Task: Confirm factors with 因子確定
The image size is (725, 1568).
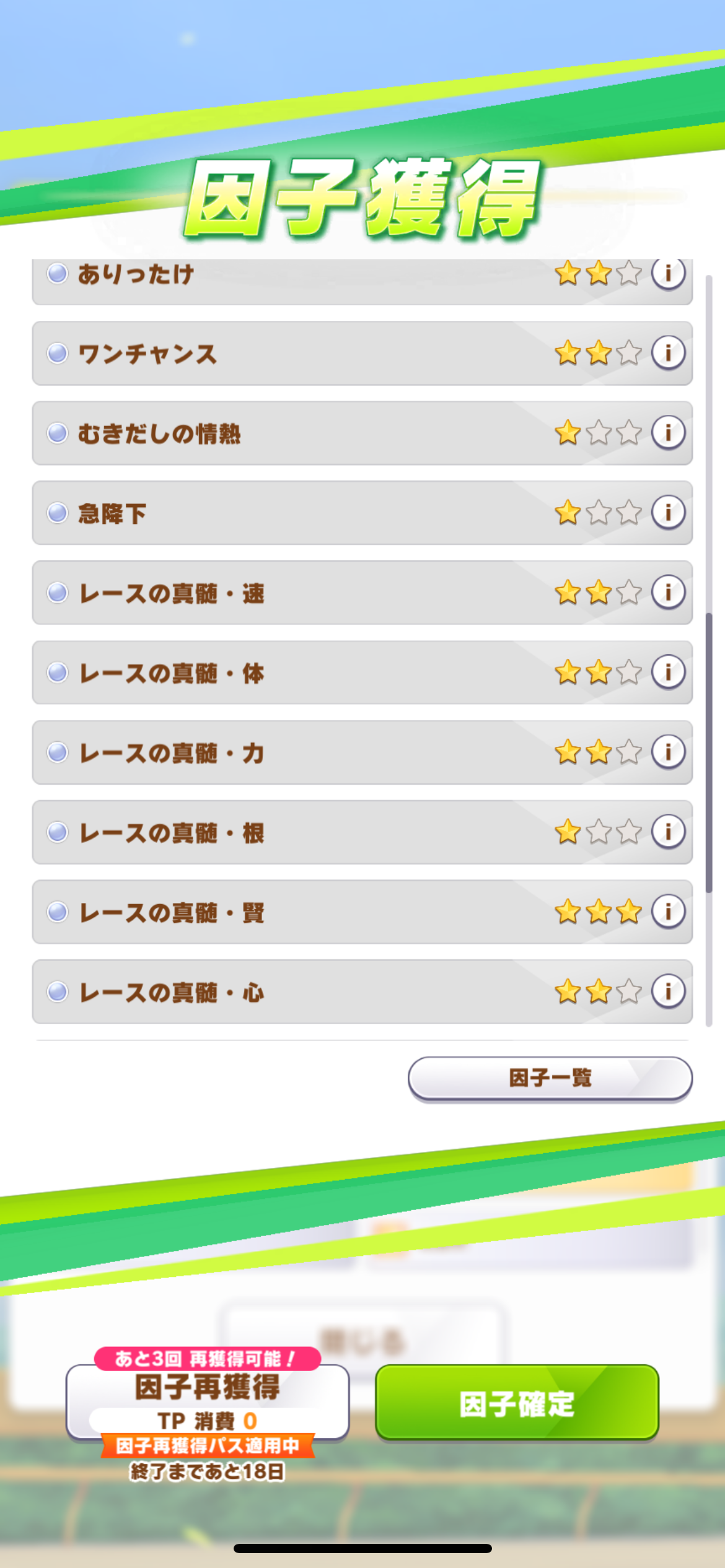Action: tap(517, 1402)
